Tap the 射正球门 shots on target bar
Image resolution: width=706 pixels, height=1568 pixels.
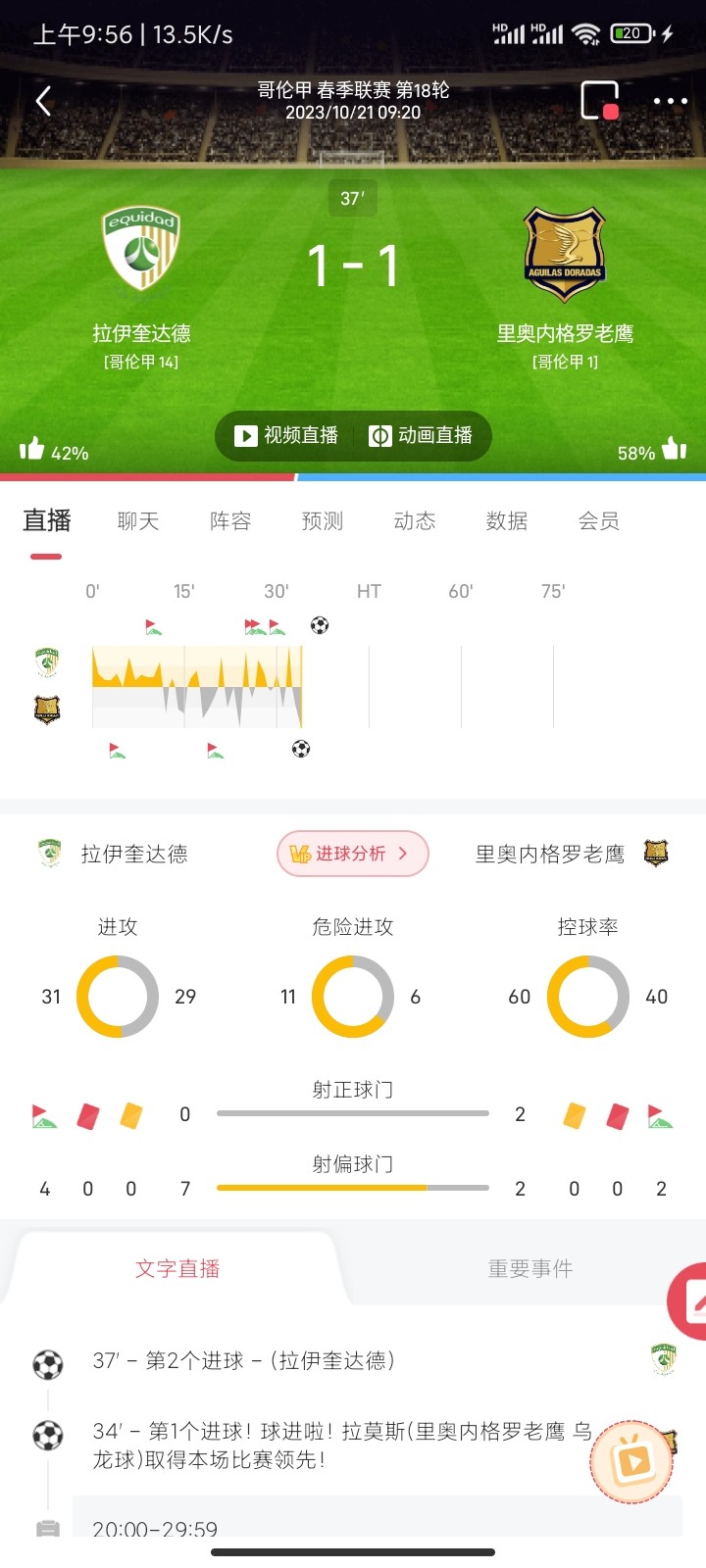(x=353, y=1113)
